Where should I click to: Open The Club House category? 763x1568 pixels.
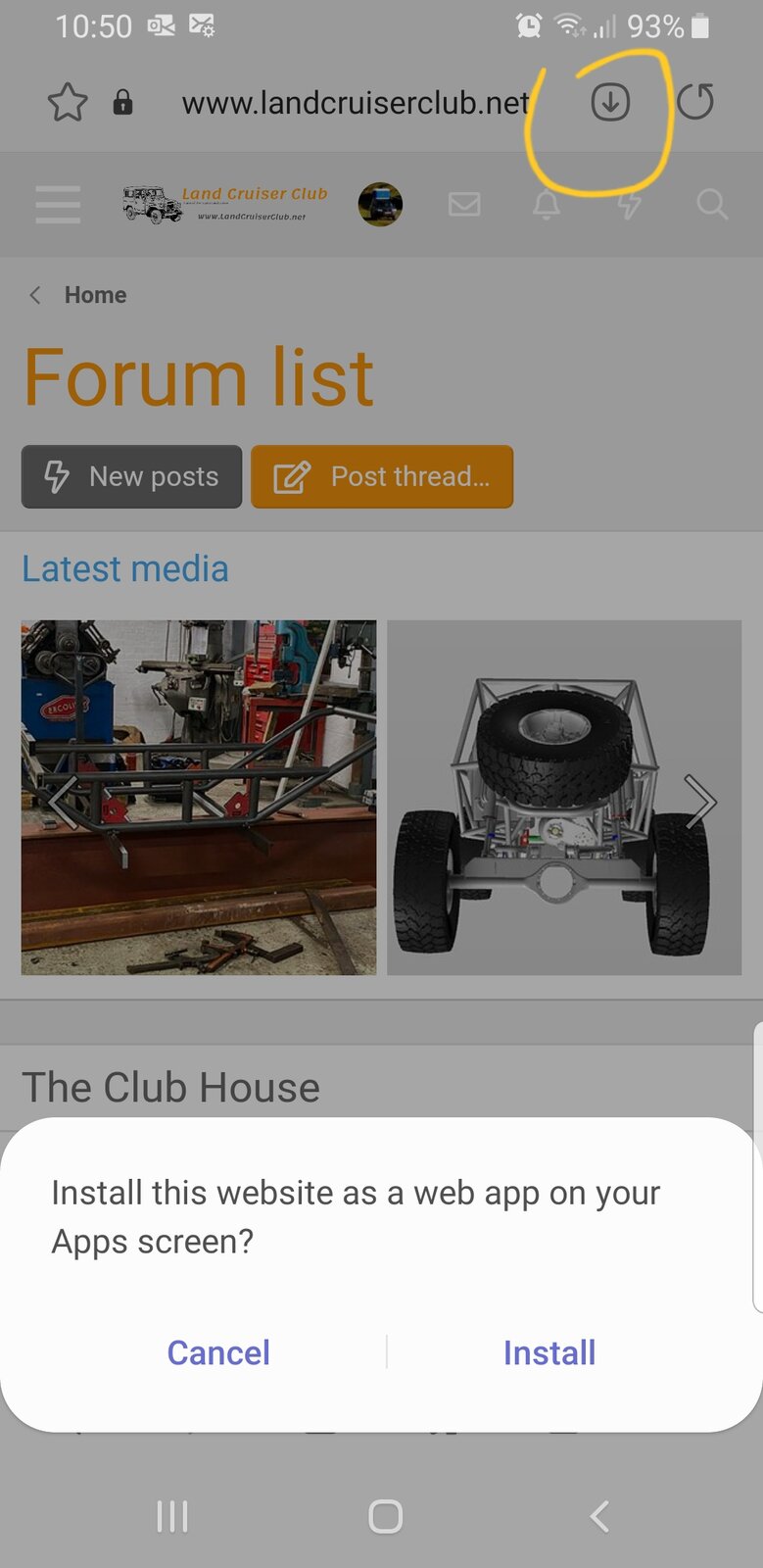(171, 1087)
